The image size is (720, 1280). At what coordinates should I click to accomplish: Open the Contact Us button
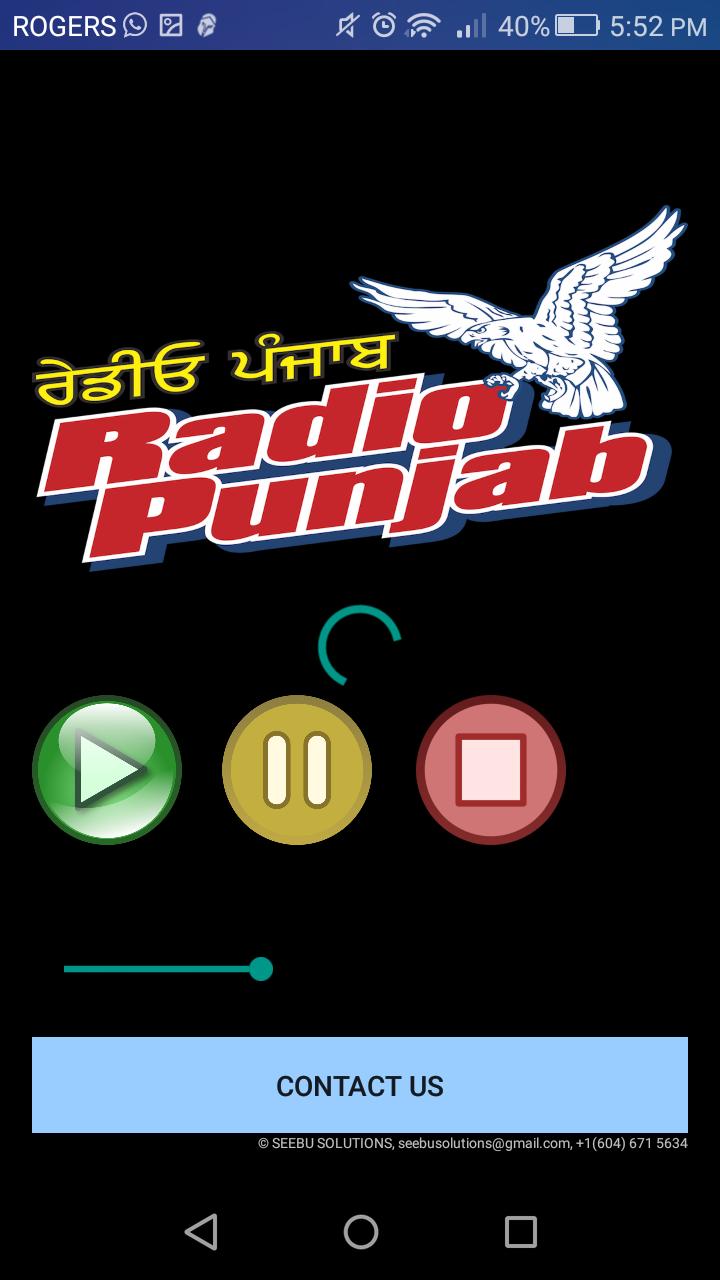360,1085
